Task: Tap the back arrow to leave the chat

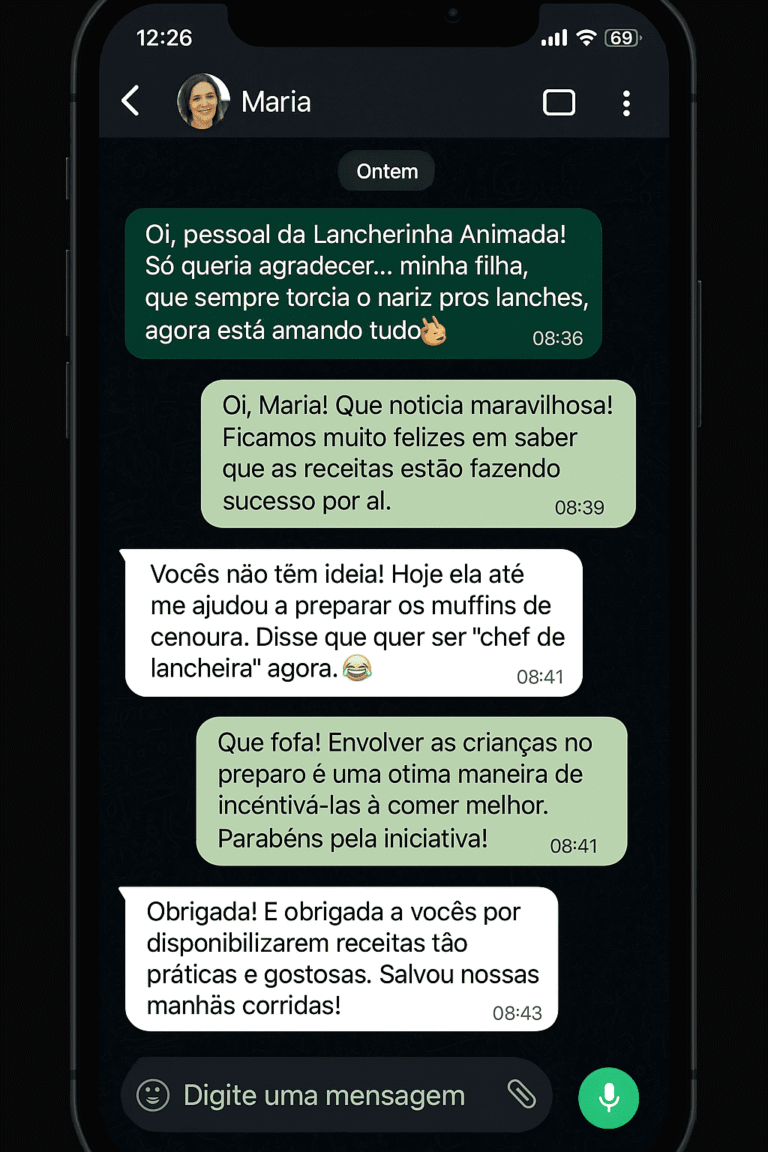Action: (x=129, y=101)
